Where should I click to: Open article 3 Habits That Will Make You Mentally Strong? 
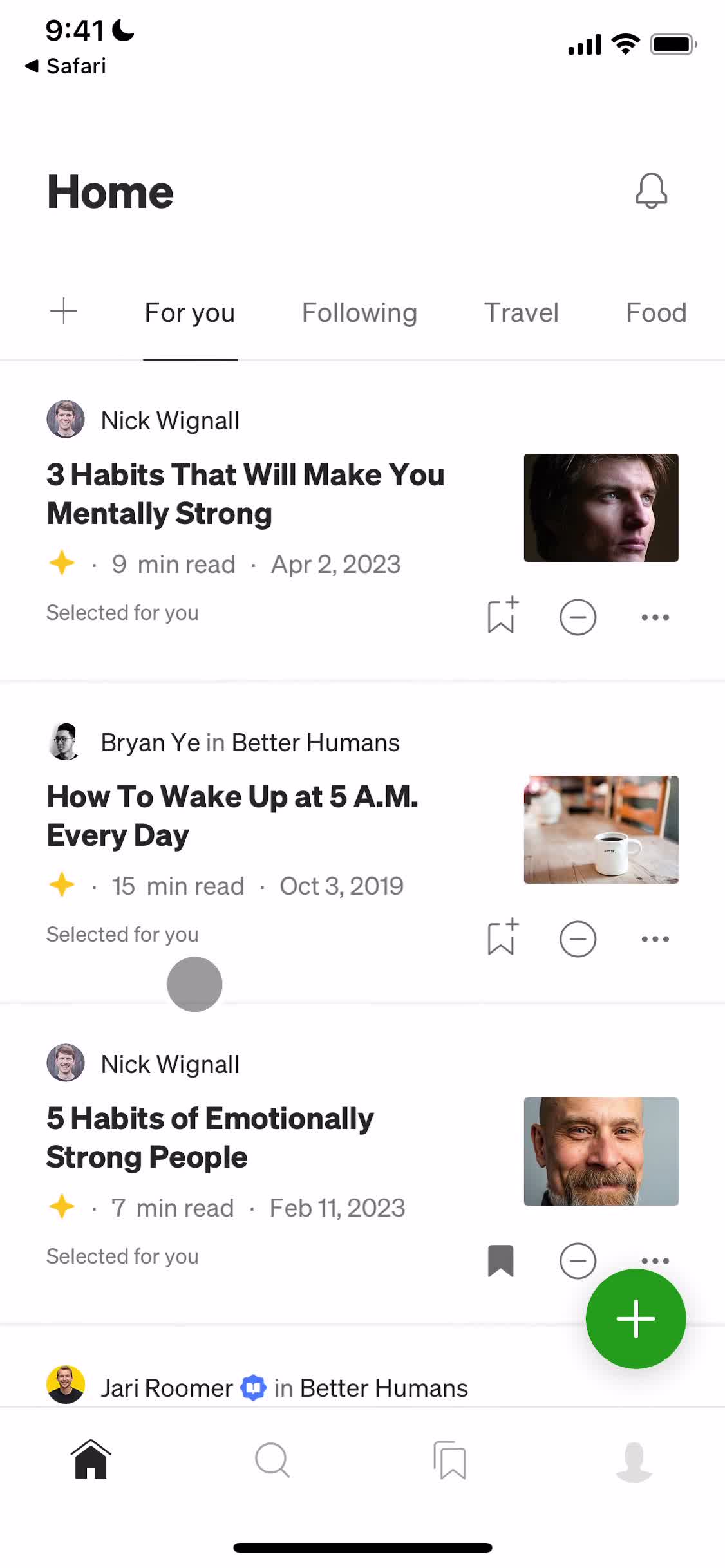click(x=245, y=494)
